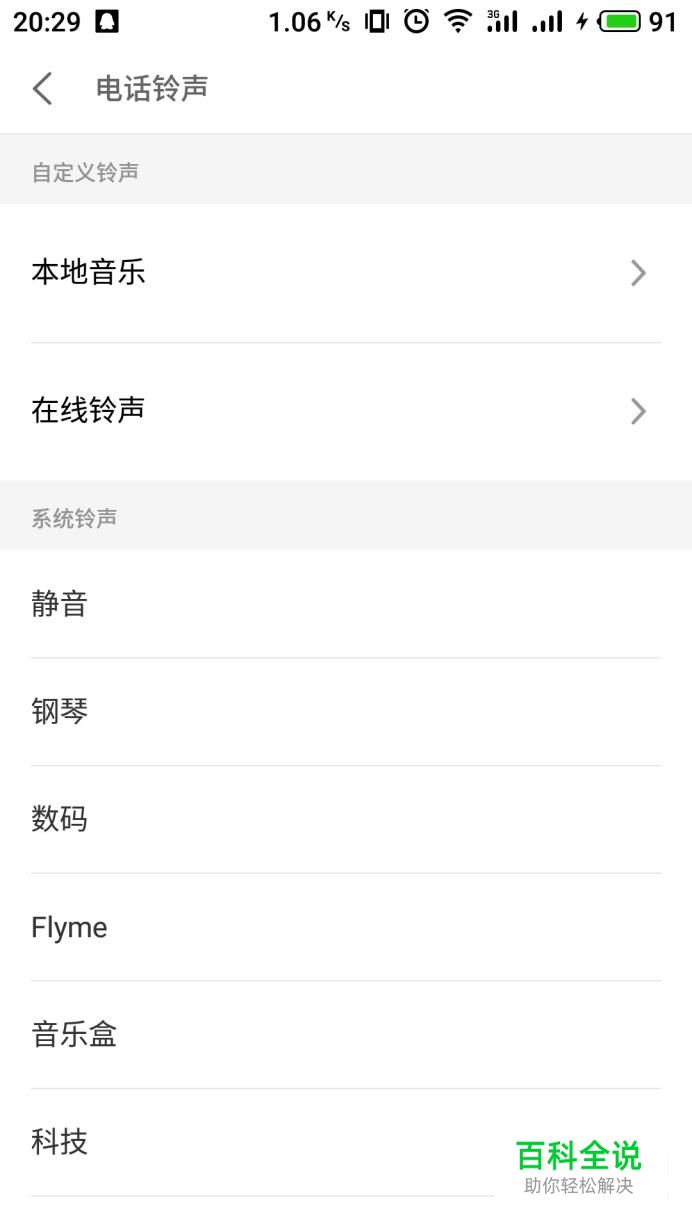Open the 在线铃声 option
This screenshot has height=1230, width=692.
346,411
